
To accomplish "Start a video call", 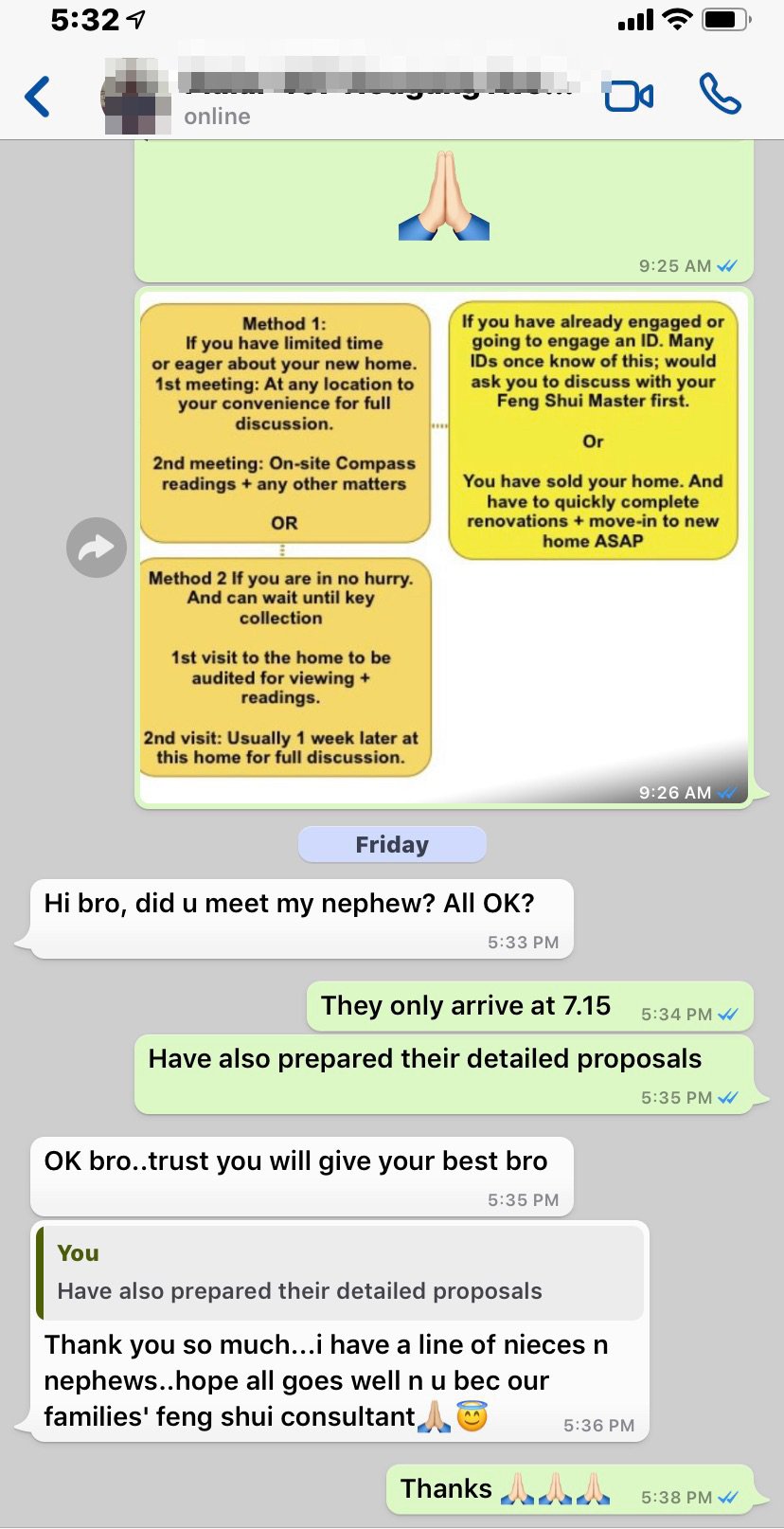I will point(629,96).
